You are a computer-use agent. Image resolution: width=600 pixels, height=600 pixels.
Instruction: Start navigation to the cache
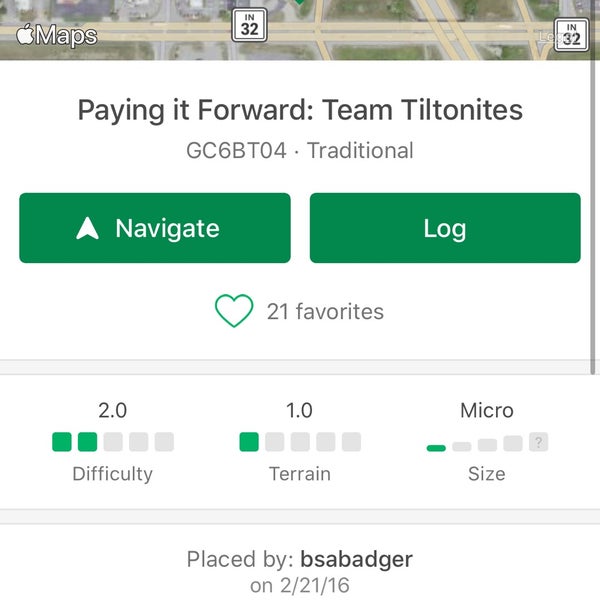(x=155, y=228)
